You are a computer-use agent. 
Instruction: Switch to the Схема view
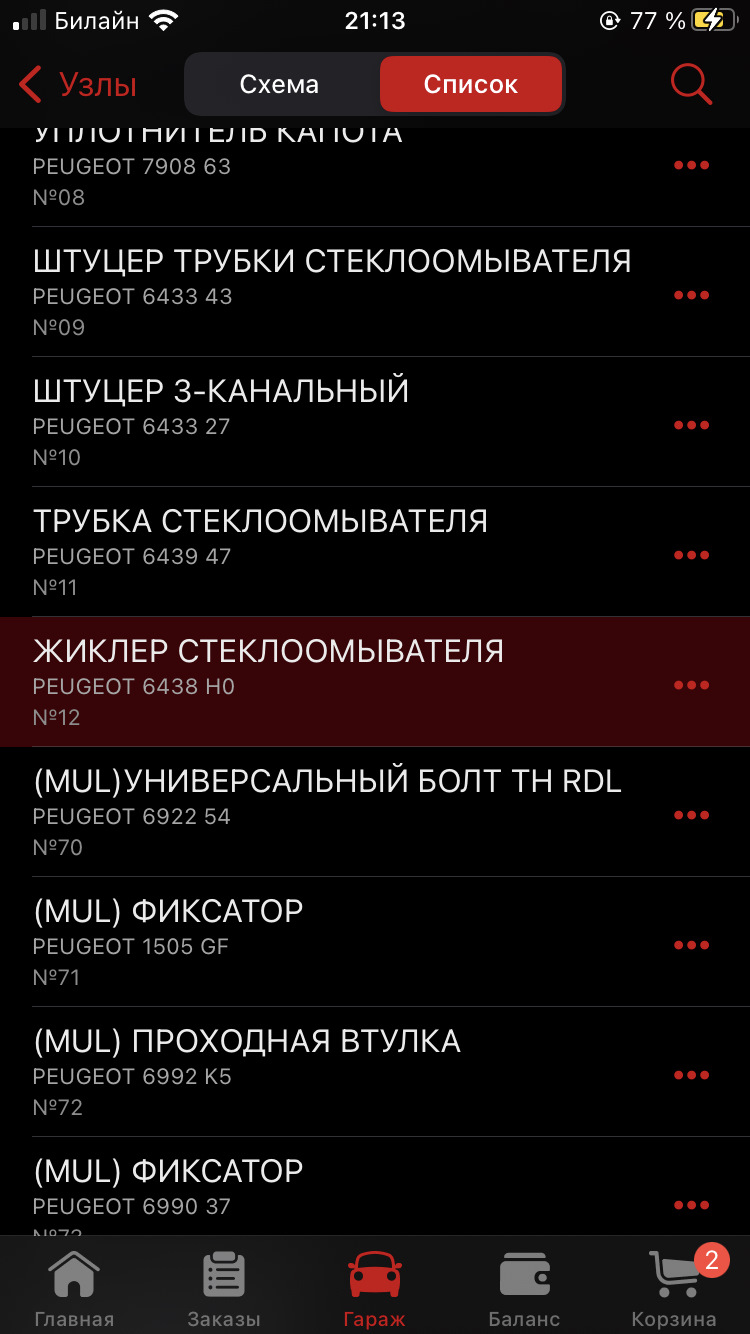coord(279,85)
